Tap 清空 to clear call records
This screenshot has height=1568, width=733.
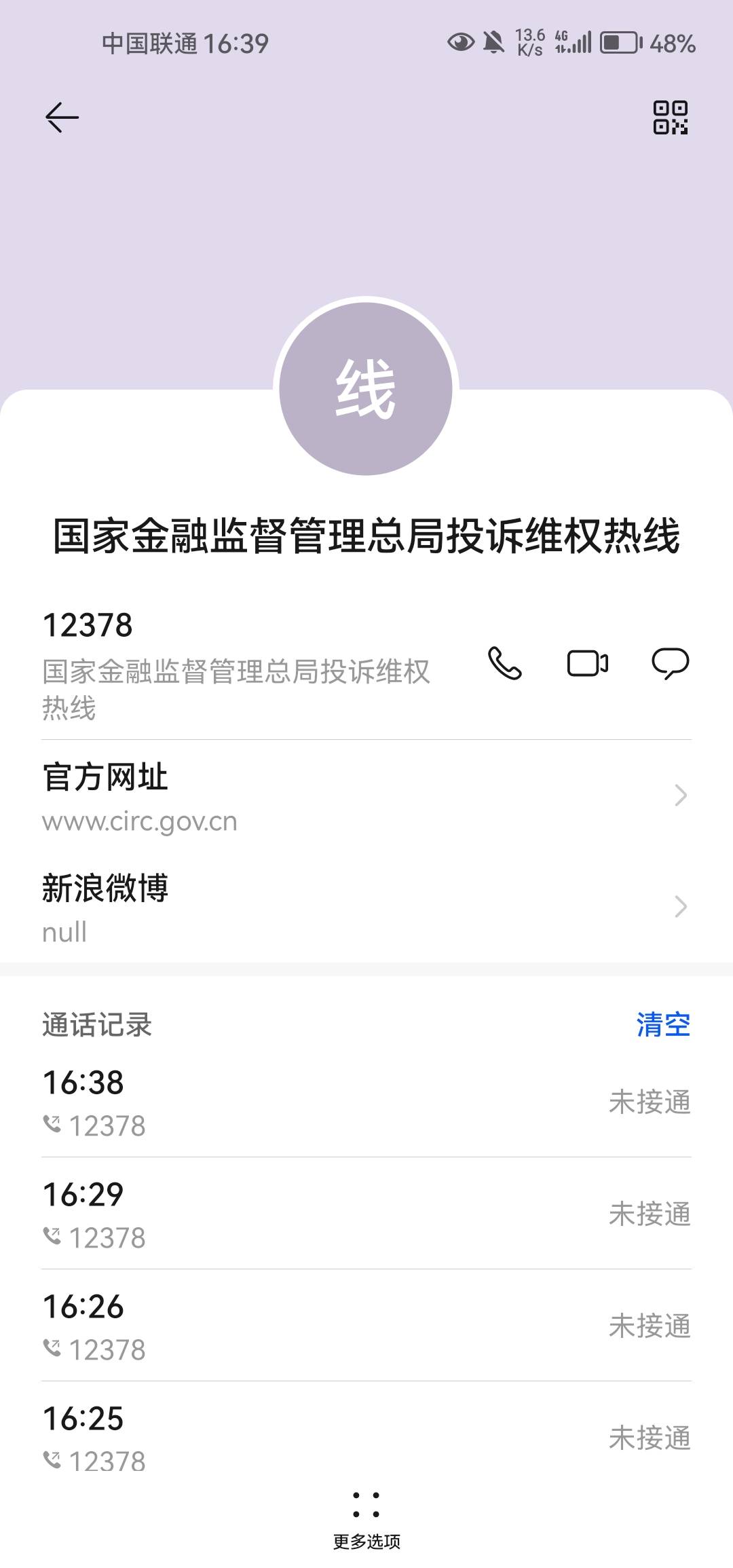coord(663,1024)
